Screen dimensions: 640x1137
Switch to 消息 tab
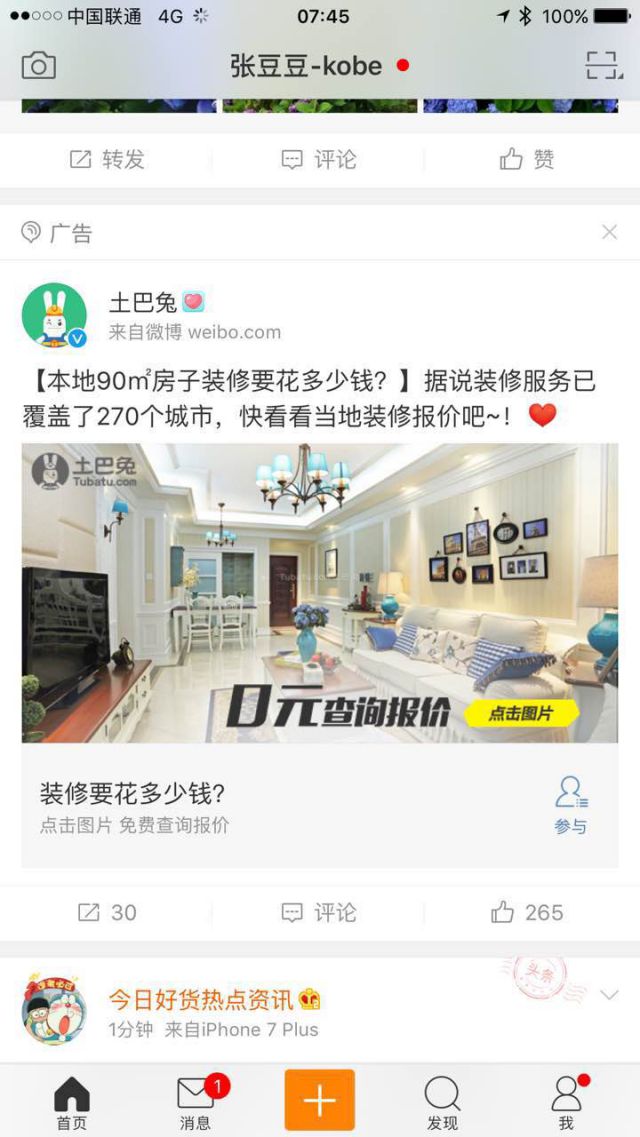(196, 1102)
